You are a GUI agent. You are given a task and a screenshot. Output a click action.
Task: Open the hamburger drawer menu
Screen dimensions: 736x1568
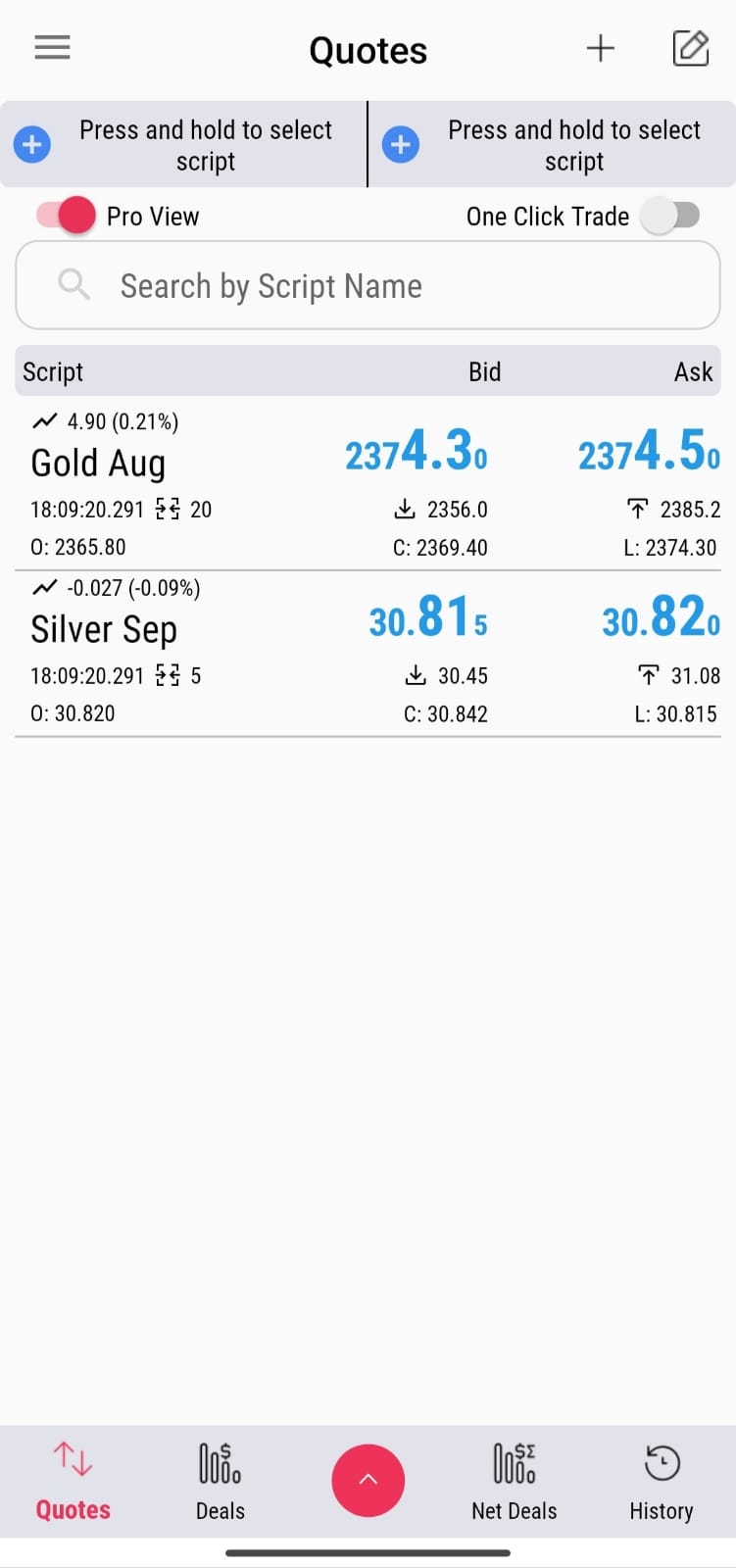(x=52, y=48)
